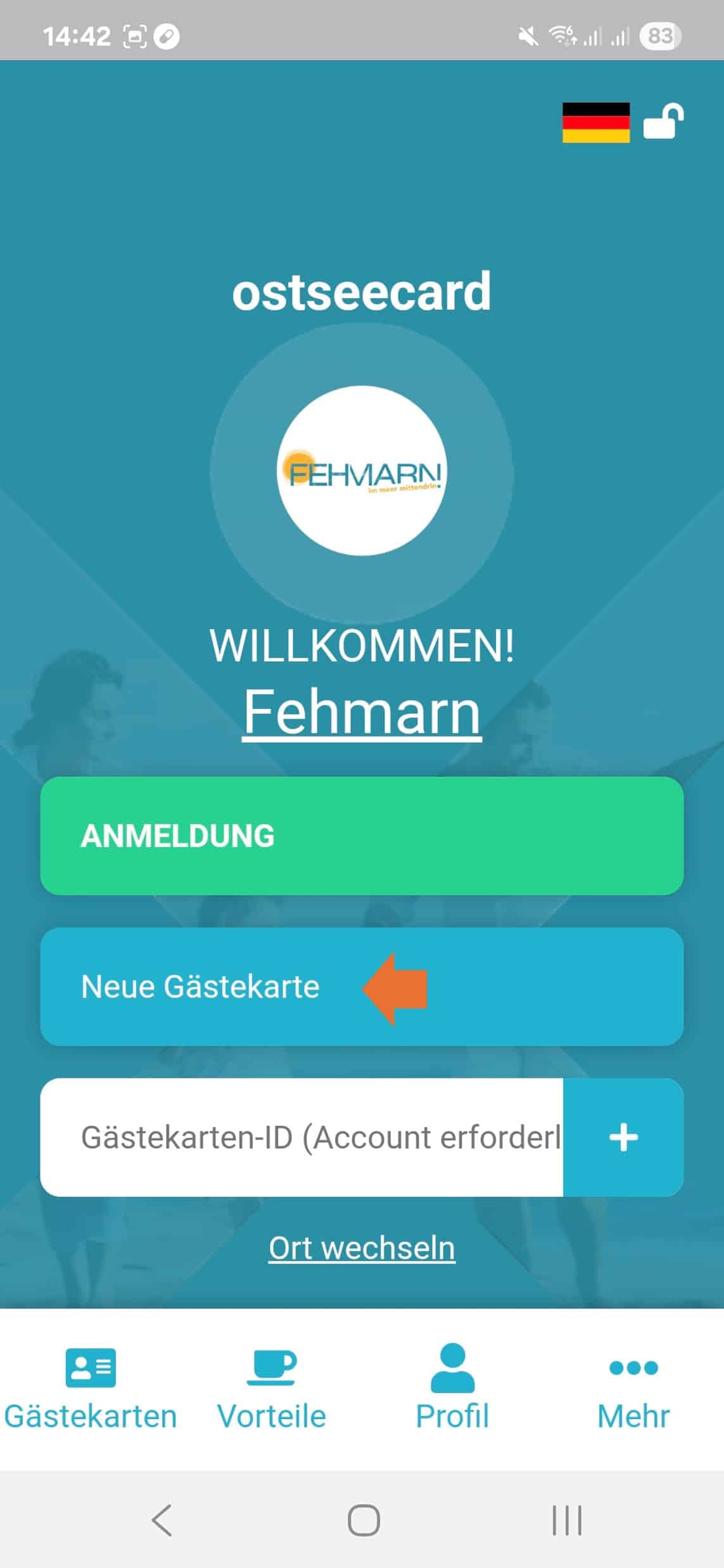724x1568 pixels.
Task: Open Ort wechseln to switch location
Action: point(362,1247)
